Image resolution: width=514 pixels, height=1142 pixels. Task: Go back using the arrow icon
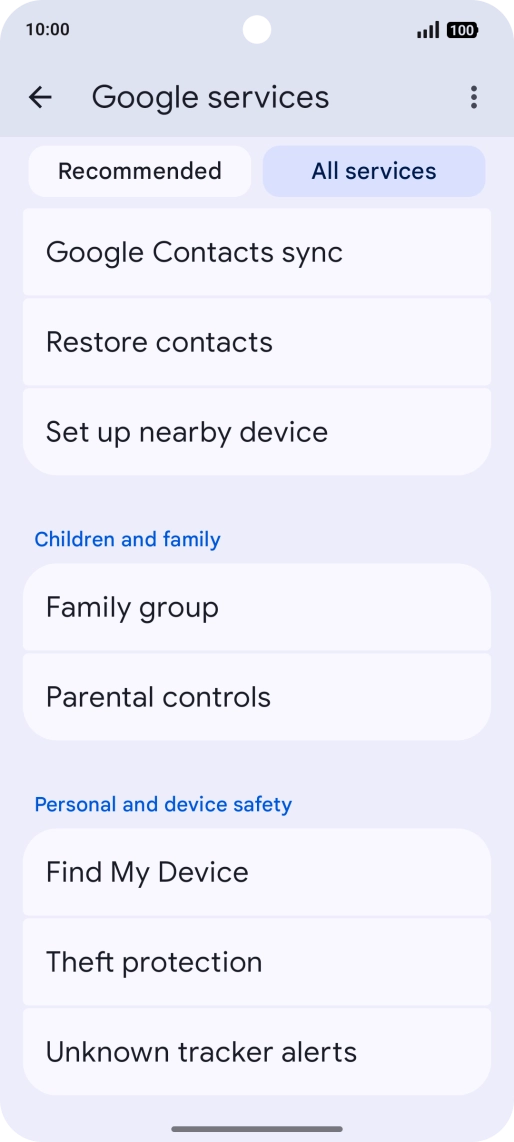pos(40,97)
